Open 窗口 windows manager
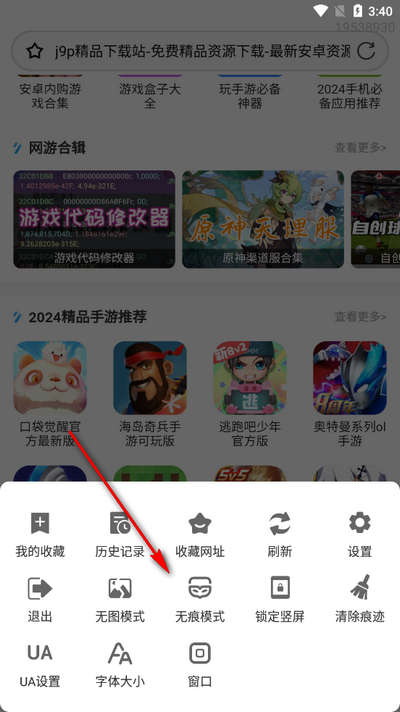 click(200, 664)
